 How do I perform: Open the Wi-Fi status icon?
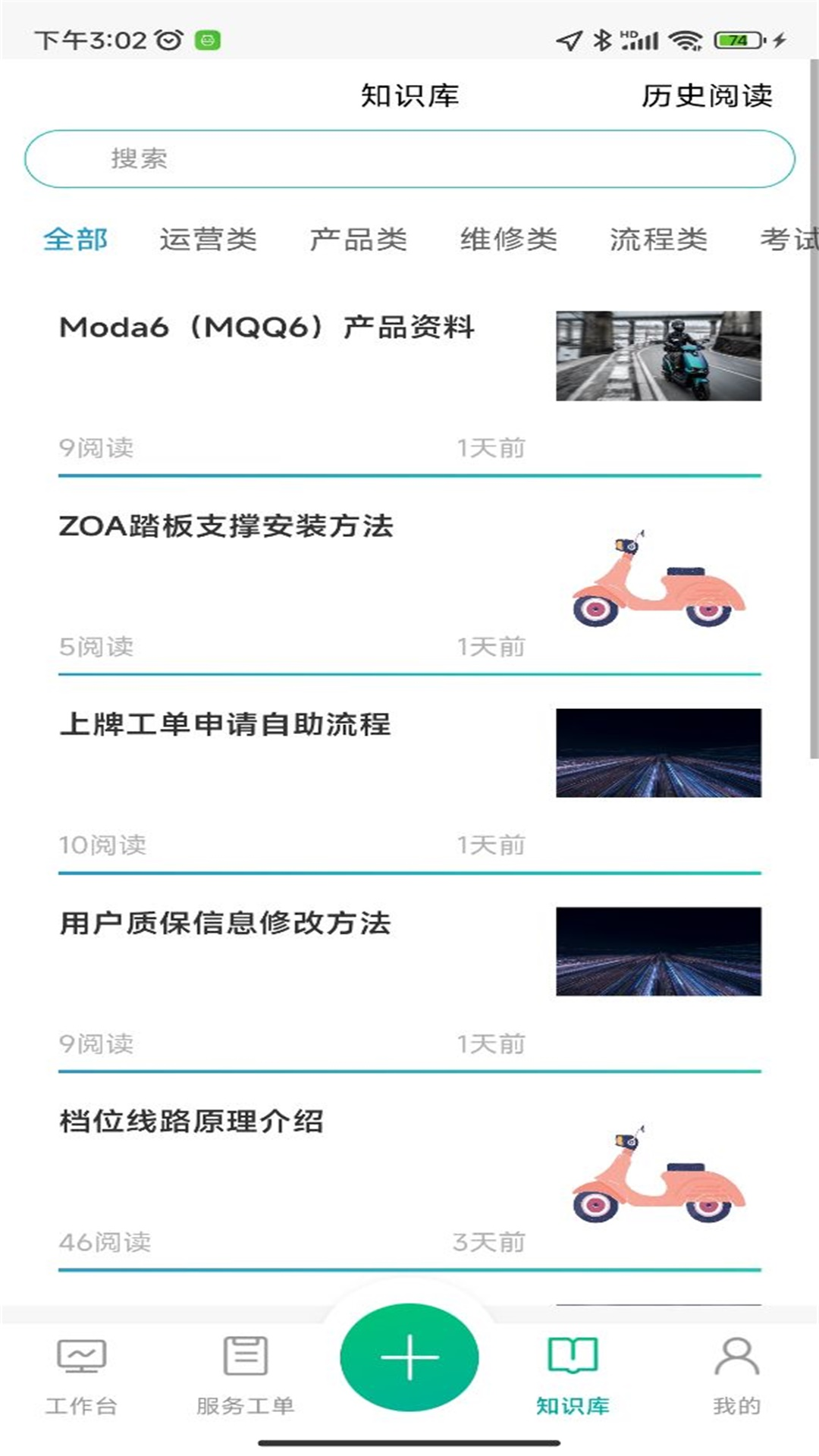click(683, 42)
